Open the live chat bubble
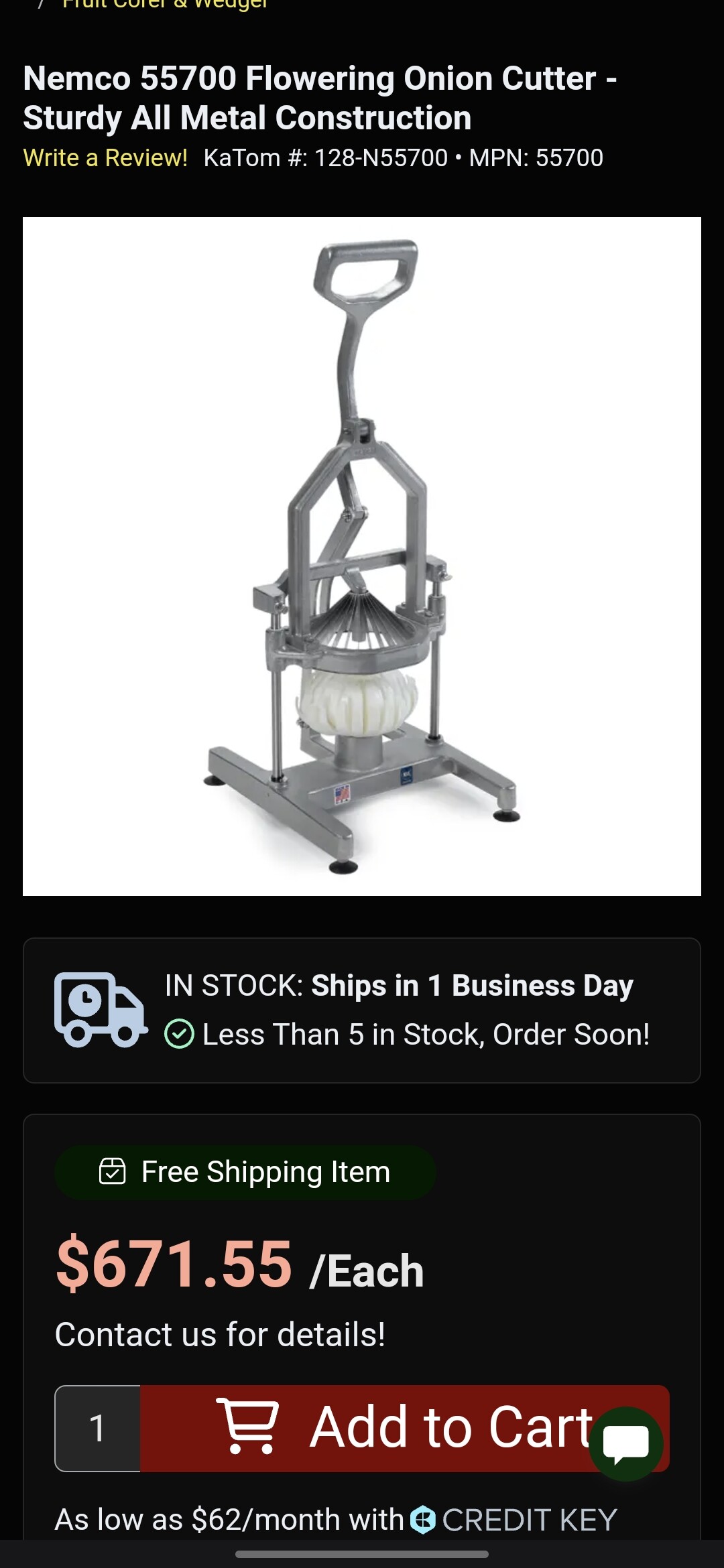The image size is (724, 1568). [x=626, y=1443]
